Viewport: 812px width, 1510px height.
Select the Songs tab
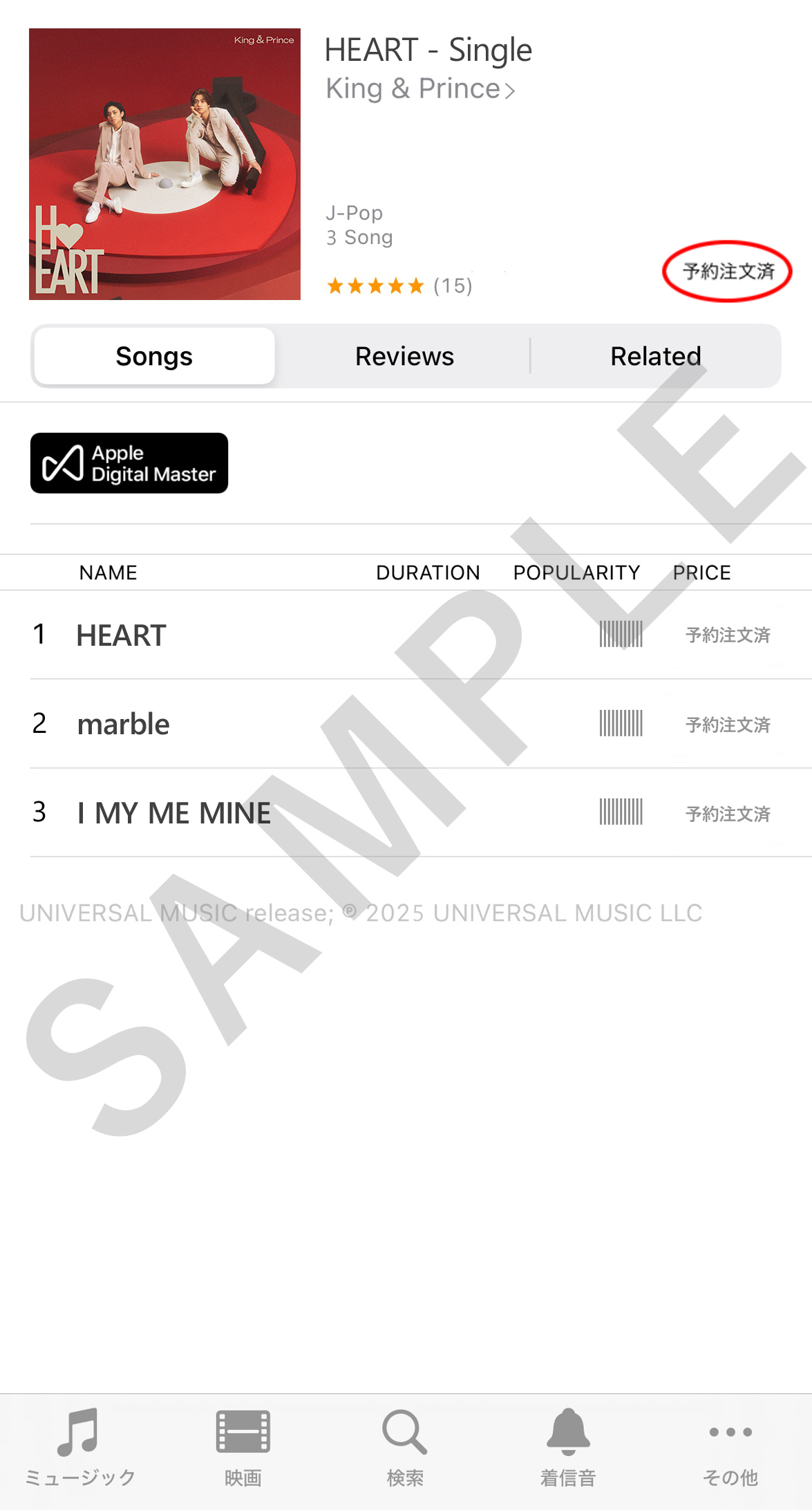[154, 357]
